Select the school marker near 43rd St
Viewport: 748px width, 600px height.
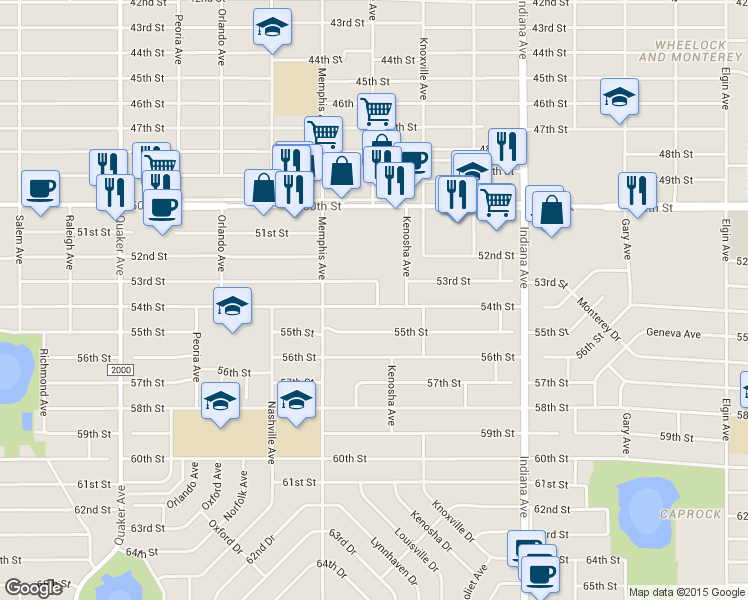(272, 28)
